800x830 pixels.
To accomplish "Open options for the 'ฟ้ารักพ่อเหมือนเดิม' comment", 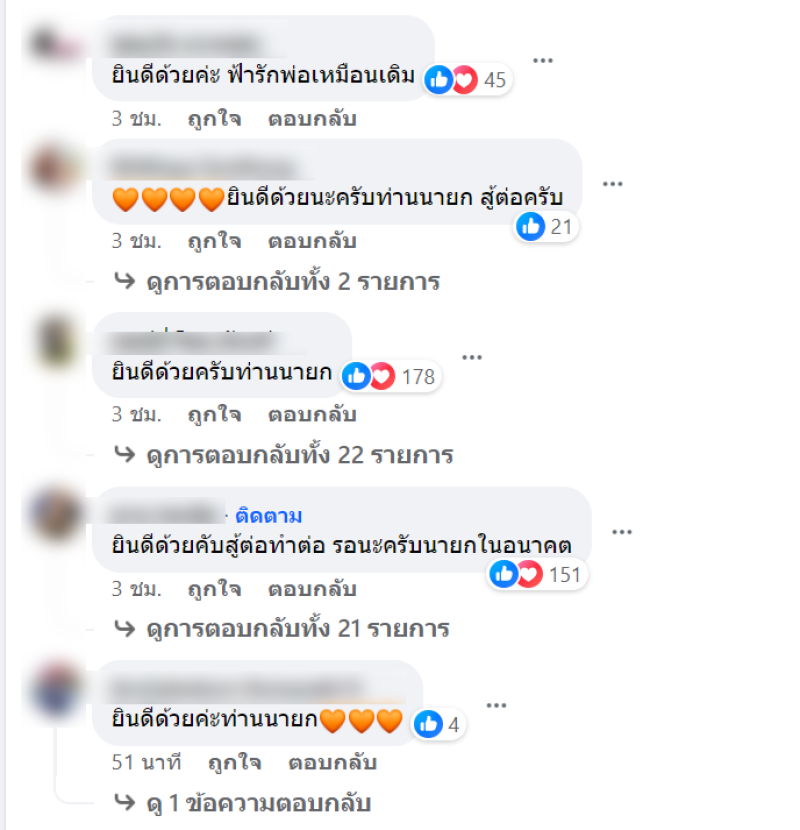I will [542, 60].
